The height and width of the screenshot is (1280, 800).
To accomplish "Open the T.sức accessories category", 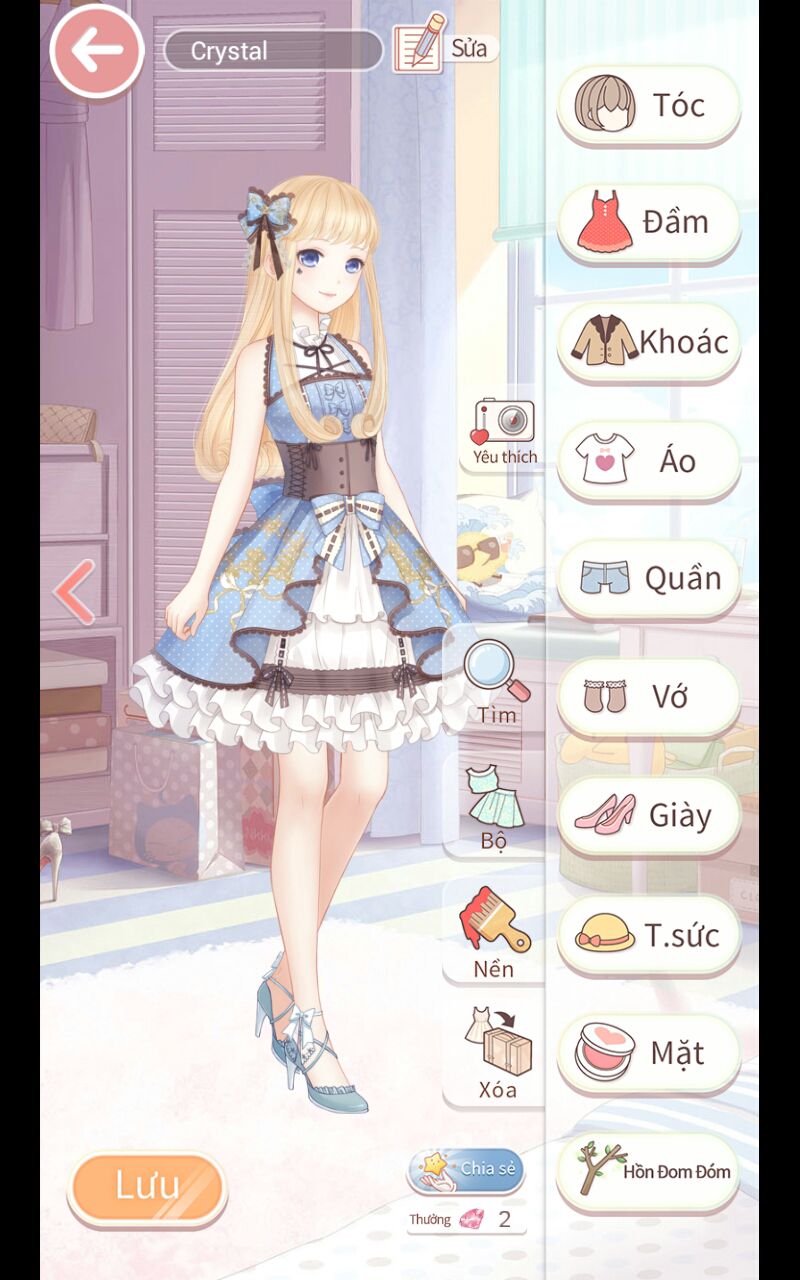I will [648, 934].
